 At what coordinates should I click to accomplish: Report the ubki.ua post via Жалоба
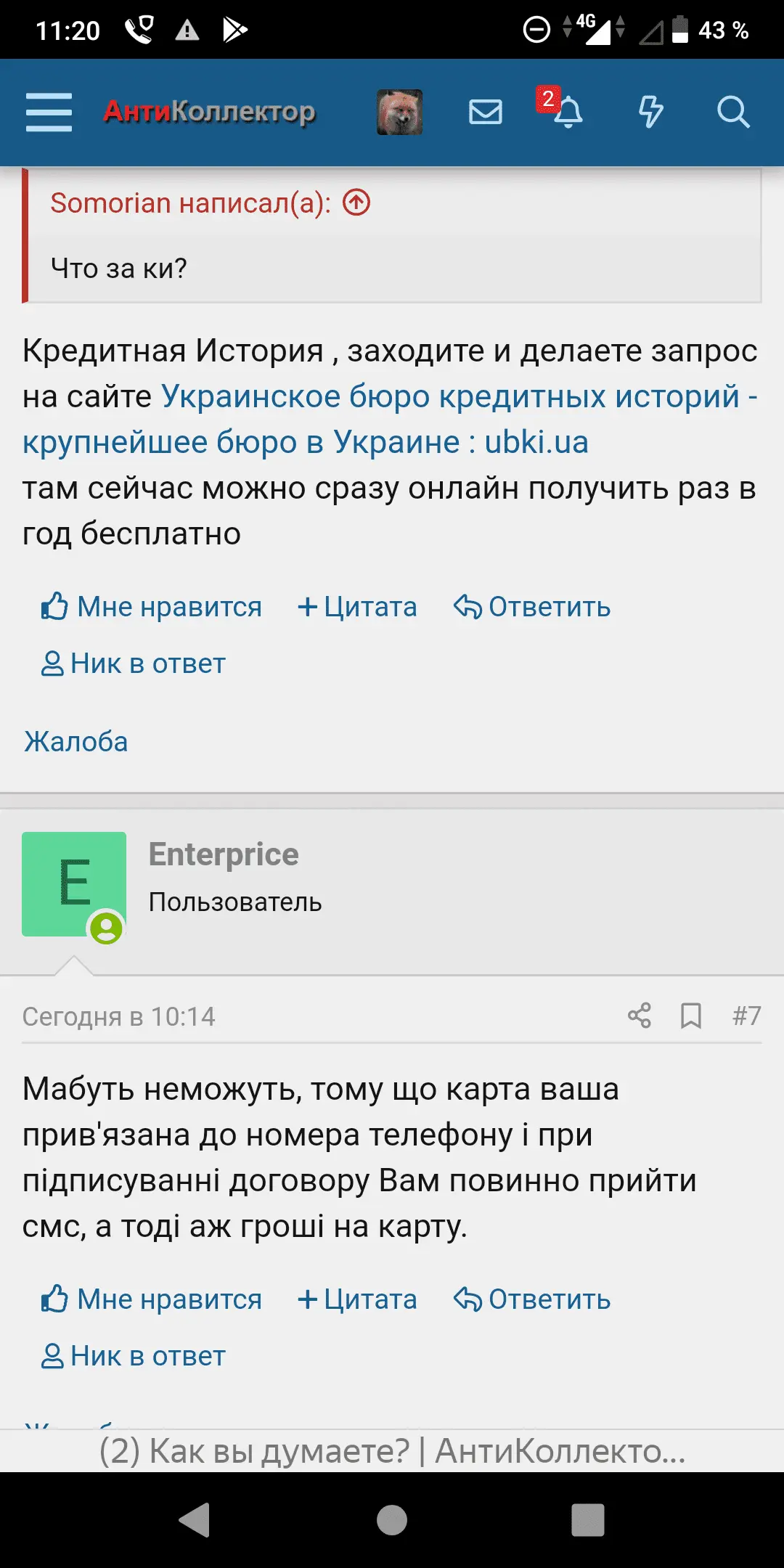click(x=75, y=742)
